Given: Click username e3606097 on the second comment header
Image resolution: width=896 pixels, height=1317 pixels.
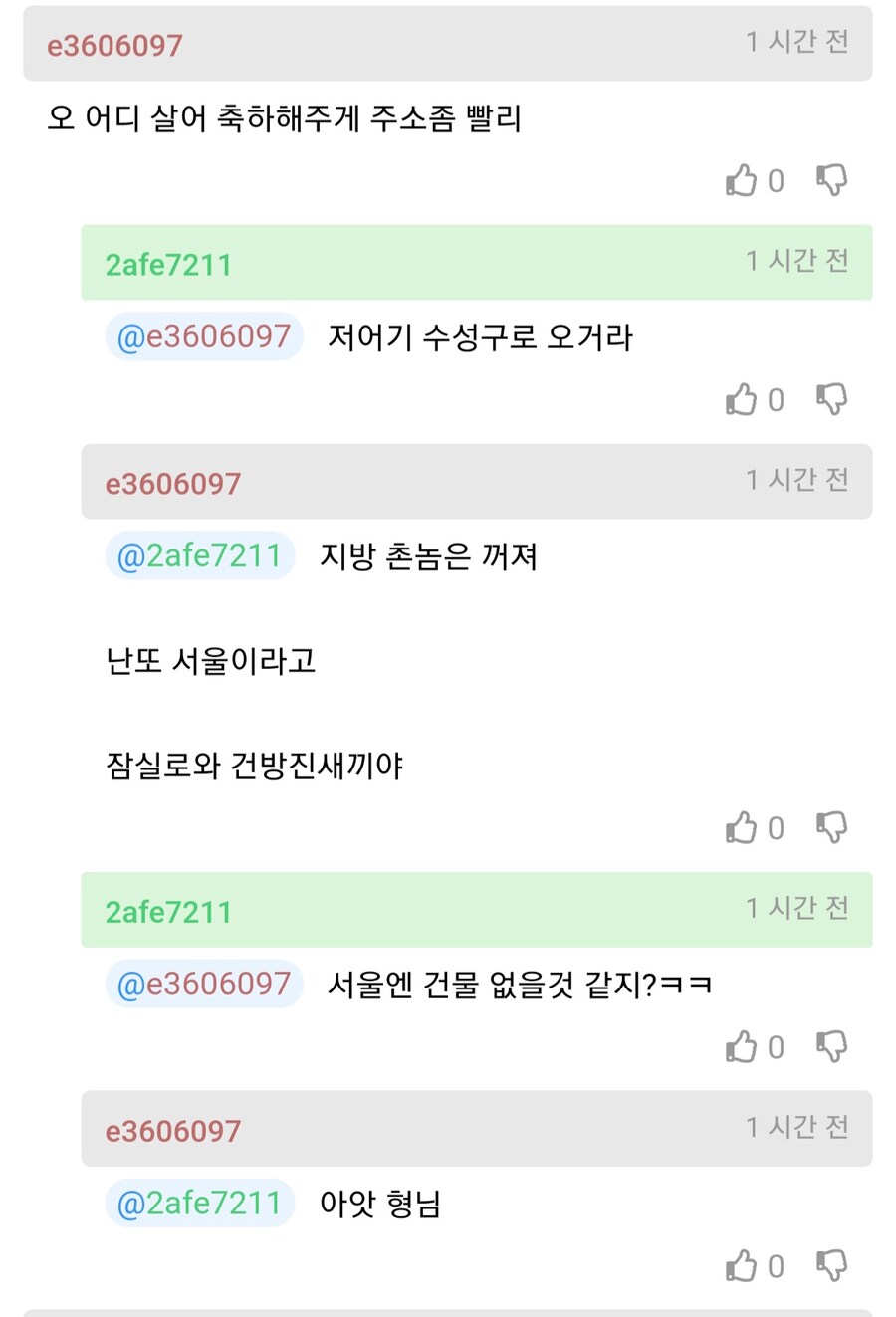Looking at the screenshot, I should pos(172,483).
